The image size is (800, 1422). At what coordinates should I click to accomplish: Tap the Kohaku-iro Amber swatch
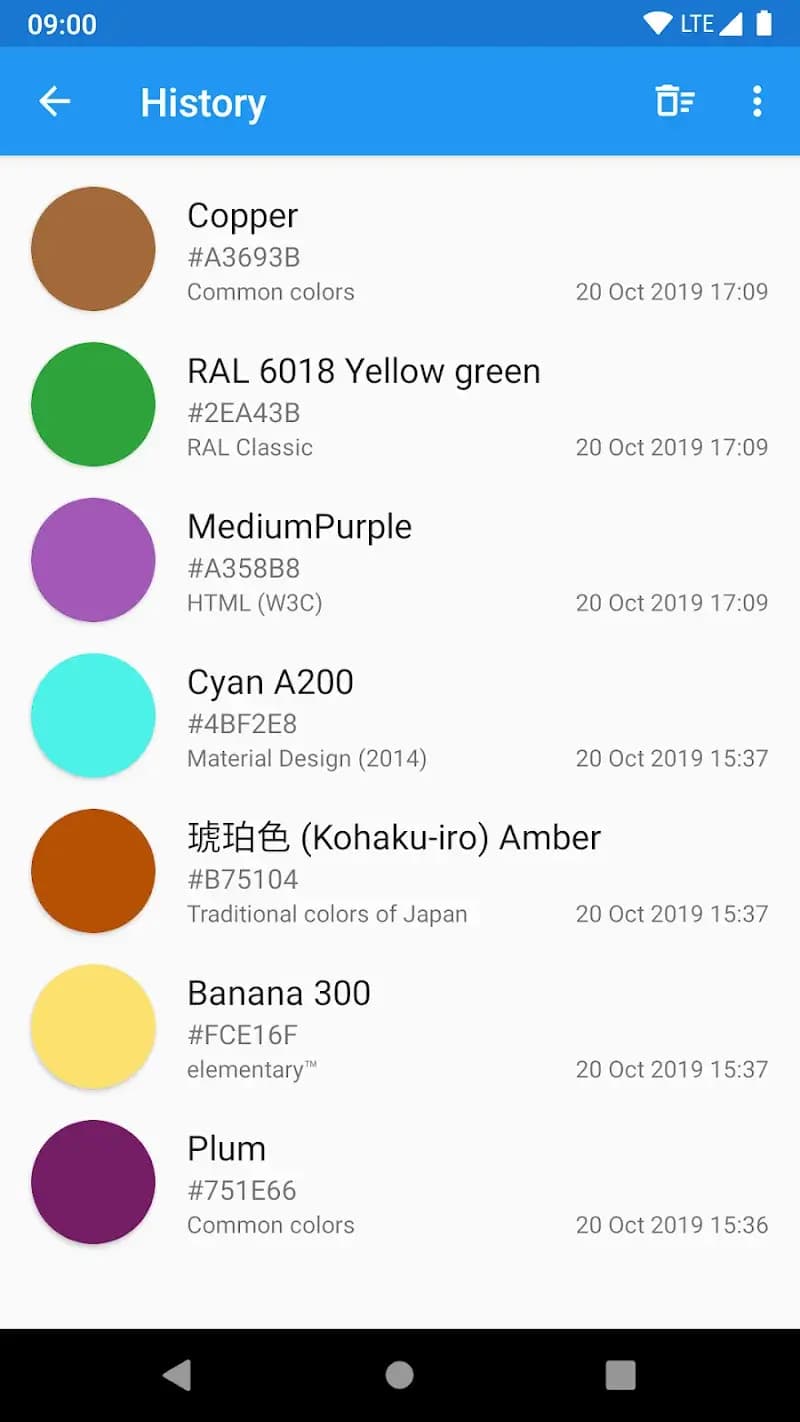pos(92,871)
